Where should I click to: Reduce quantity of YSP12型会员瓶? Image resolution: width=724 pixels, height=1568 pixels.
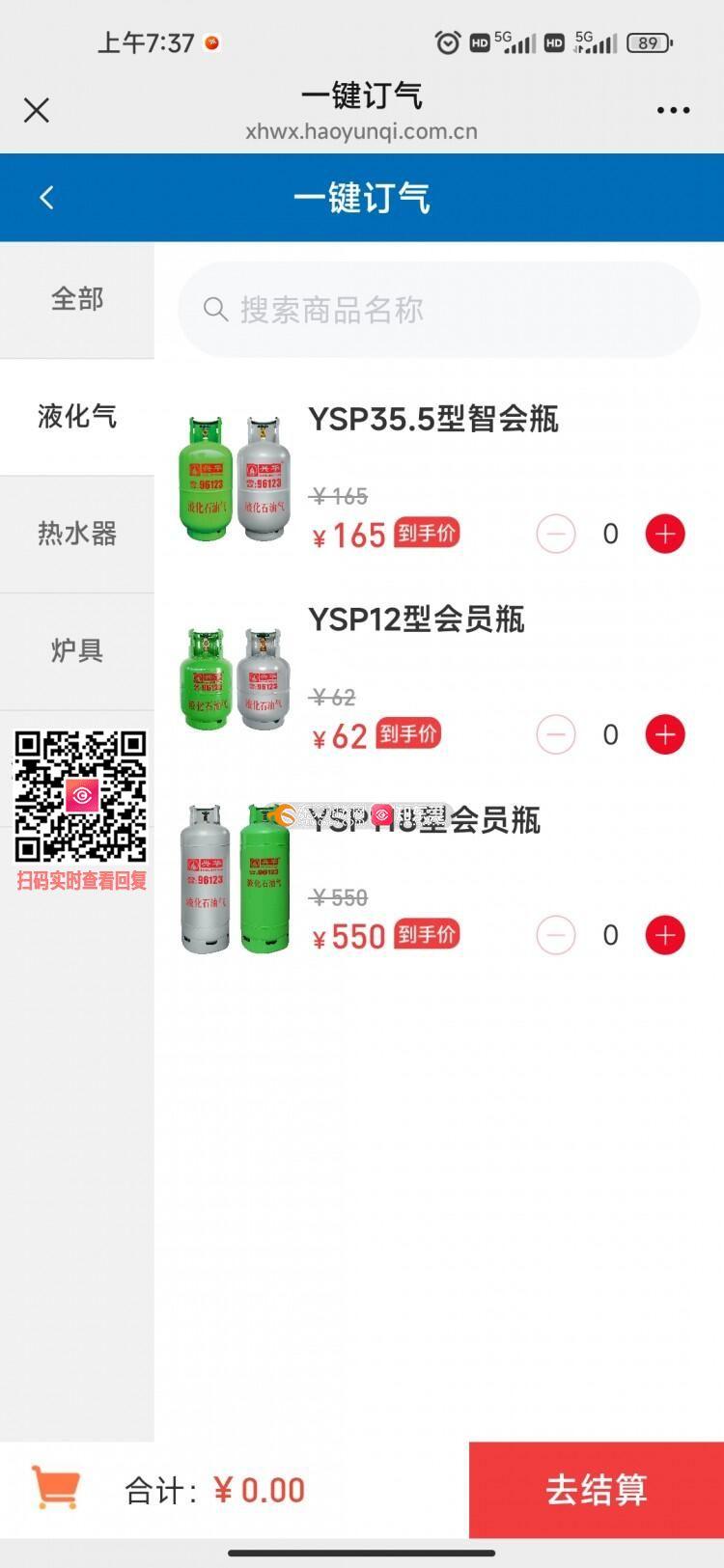coord(556,735)
